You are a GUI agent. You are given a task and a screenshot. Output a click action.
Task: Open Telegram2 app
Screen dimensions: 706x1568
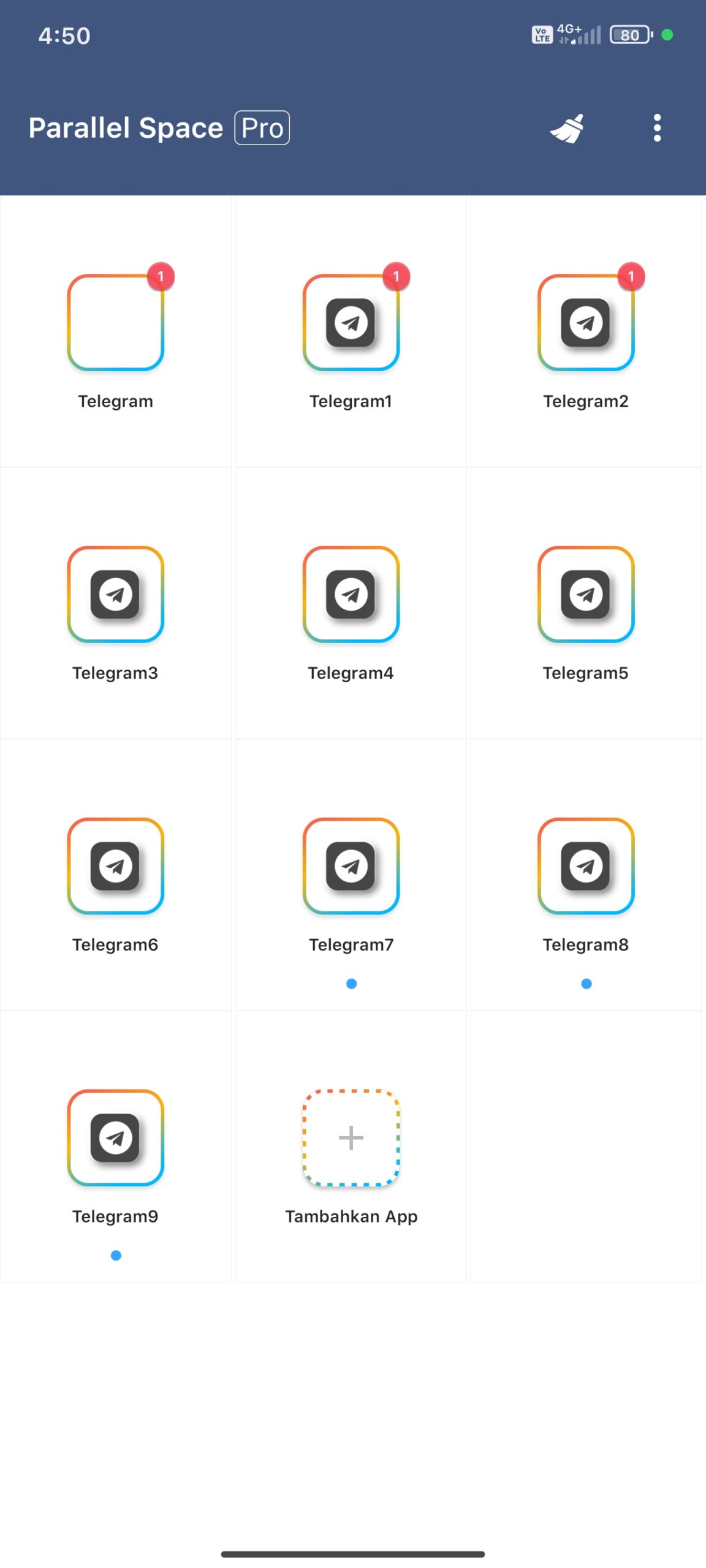point(586,323)
